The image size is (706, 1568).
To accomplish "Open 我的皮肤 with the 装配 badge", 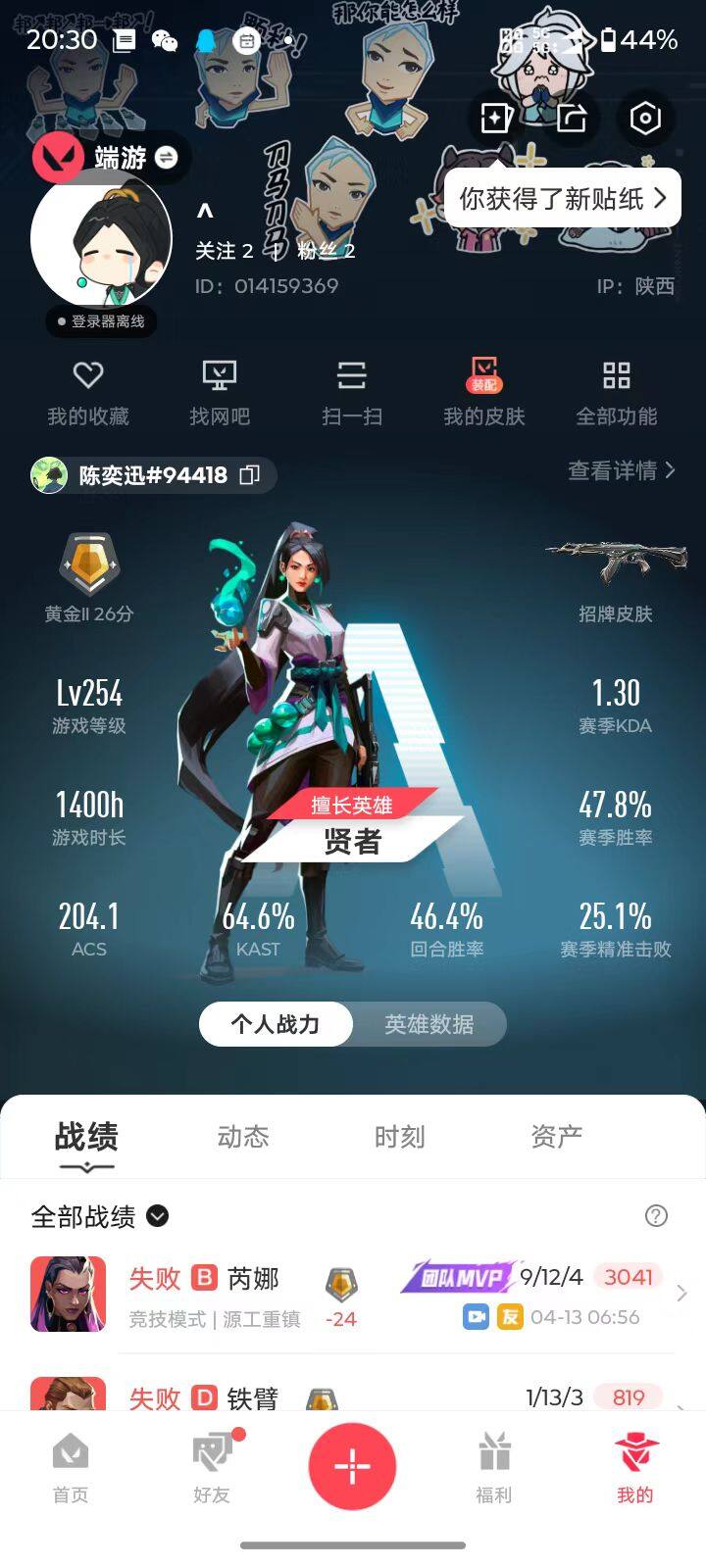I will click(x=481, y=376).
